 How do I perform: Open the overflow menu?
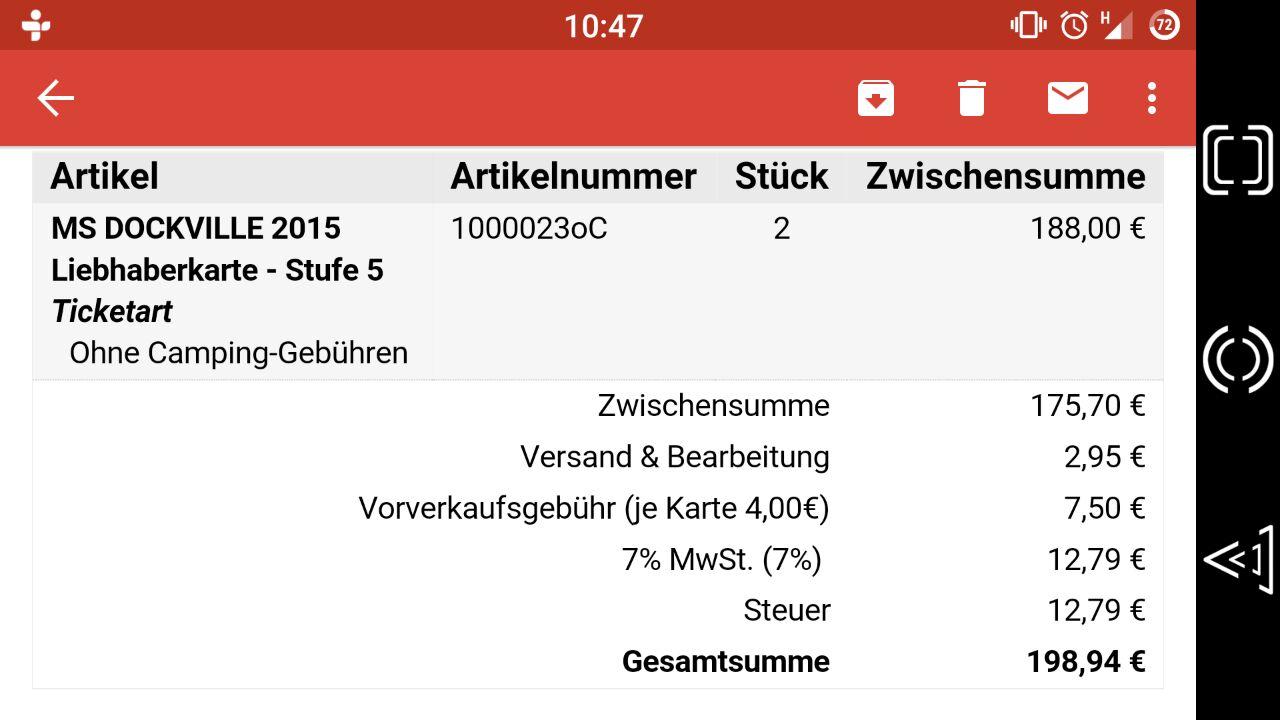pos(1152,98)
